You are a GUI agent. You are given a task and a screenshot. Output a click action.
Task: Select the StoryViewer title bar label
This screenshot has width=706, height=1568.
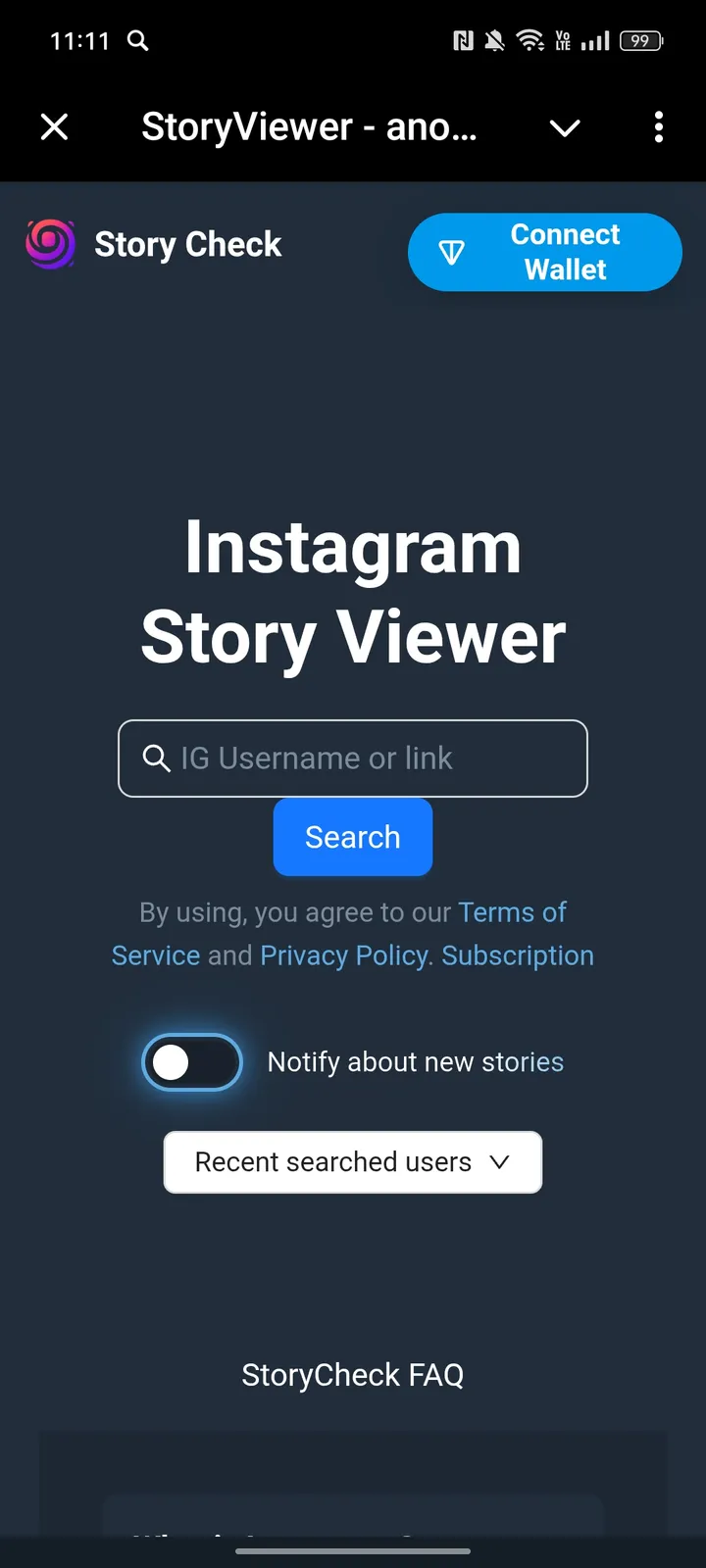[x=309, y=127]
